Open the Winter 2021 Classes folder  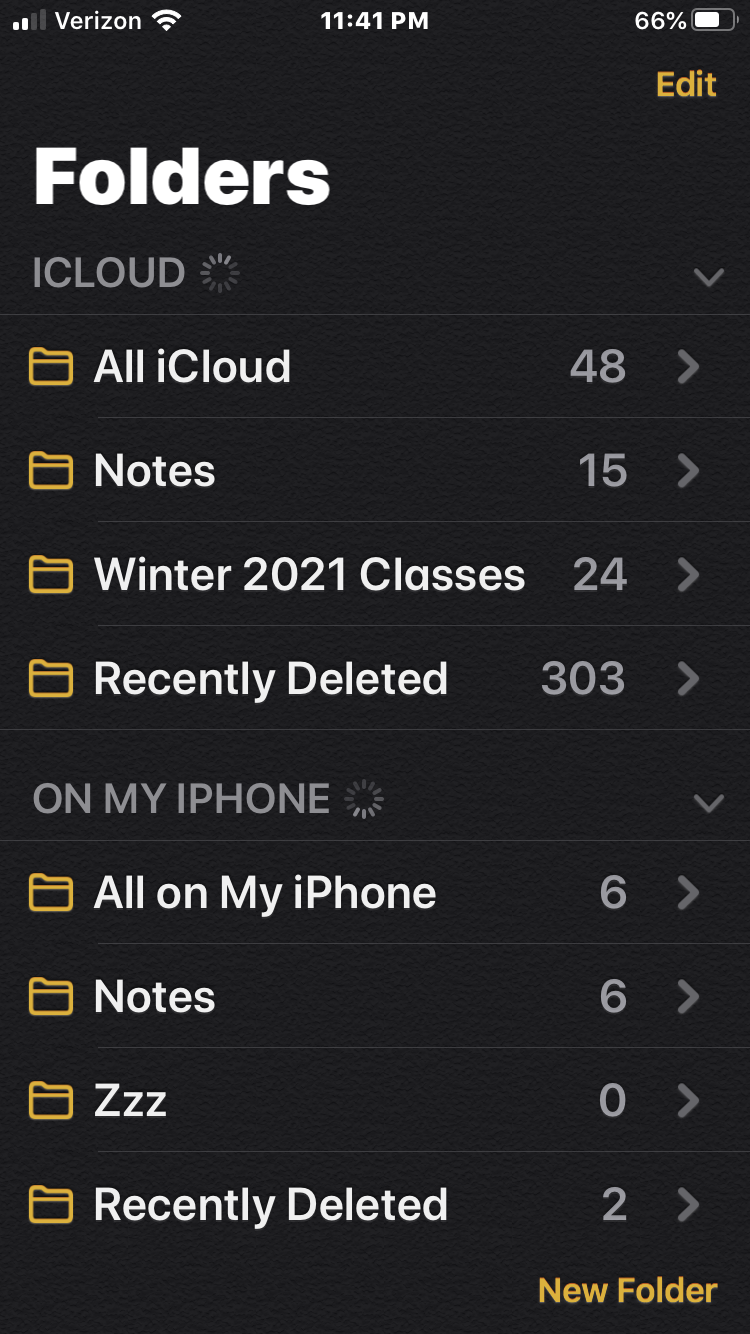[375, 575]
